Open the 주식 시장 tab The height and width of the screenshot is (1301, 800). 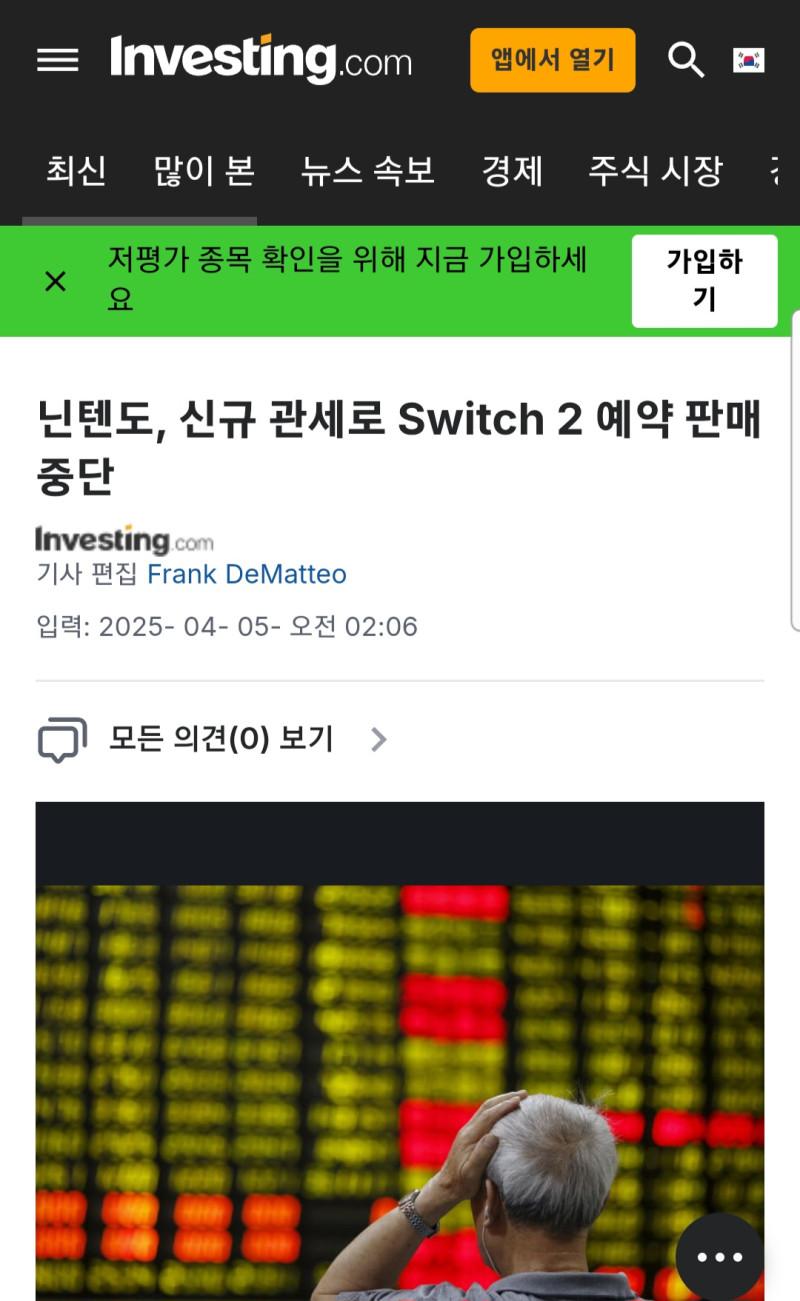click(655, 171)
